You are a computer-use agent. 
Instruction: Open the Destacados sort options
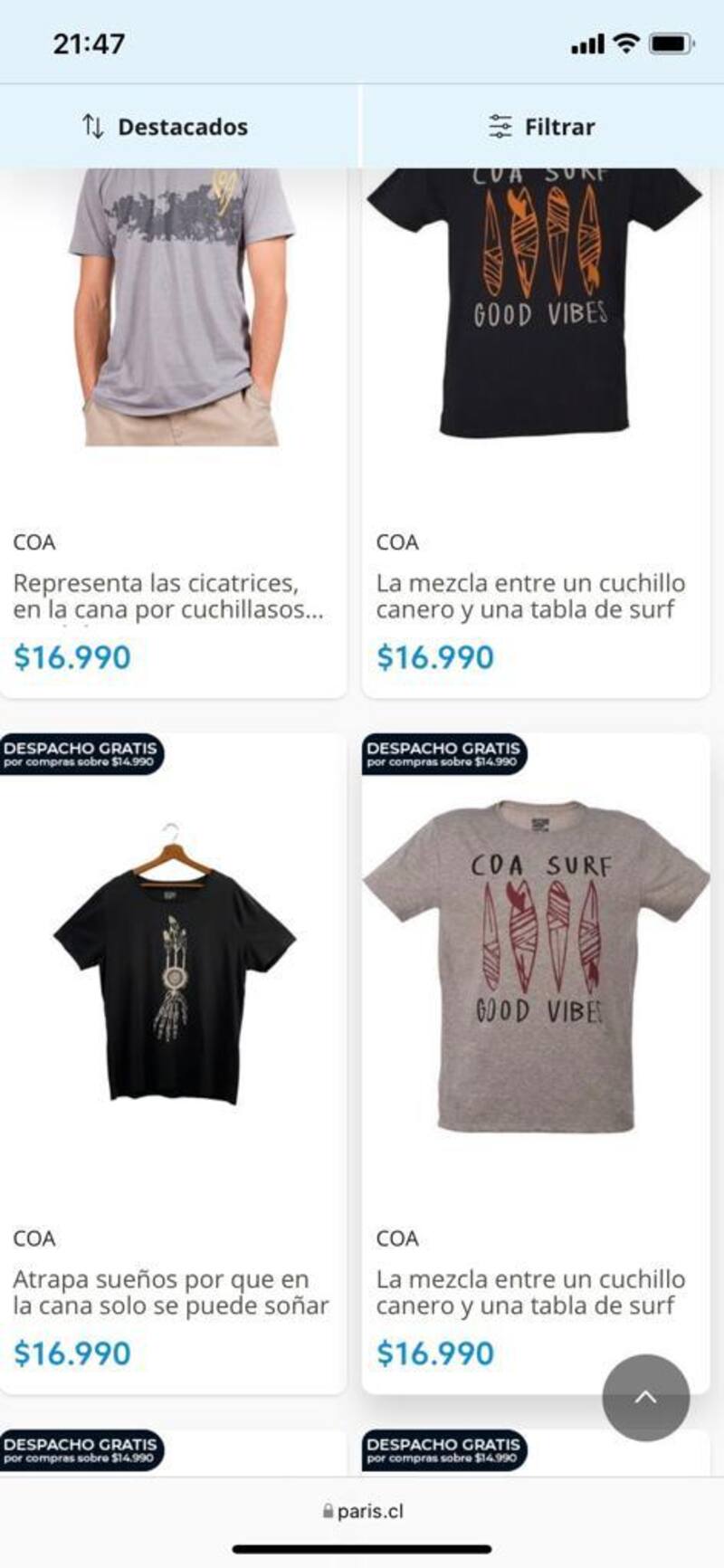tap(166, 127)
